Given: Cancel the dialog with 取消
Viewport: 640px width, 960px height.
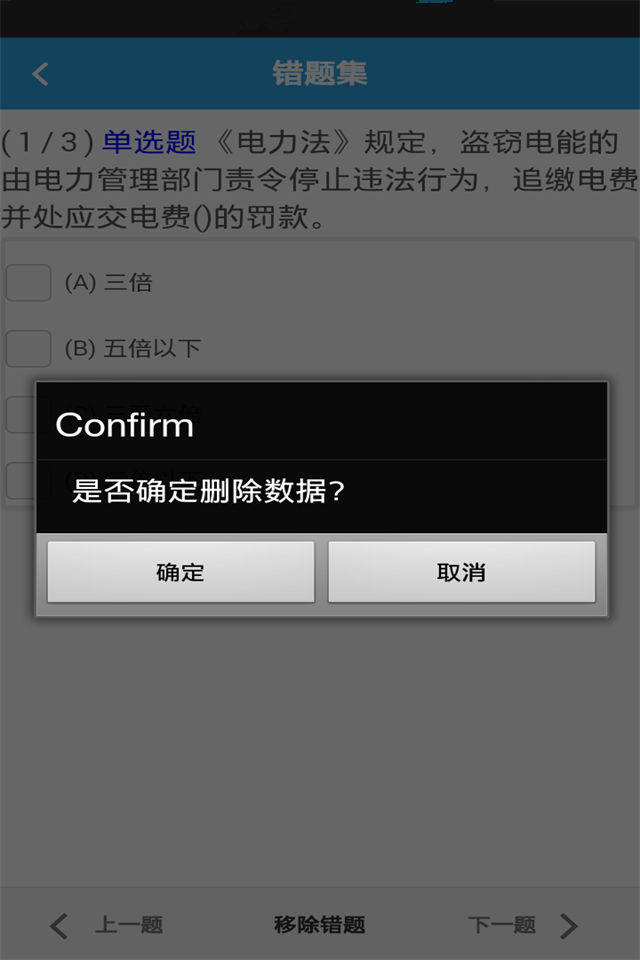Looking at the screenshot, I should (x=461, y=572).
